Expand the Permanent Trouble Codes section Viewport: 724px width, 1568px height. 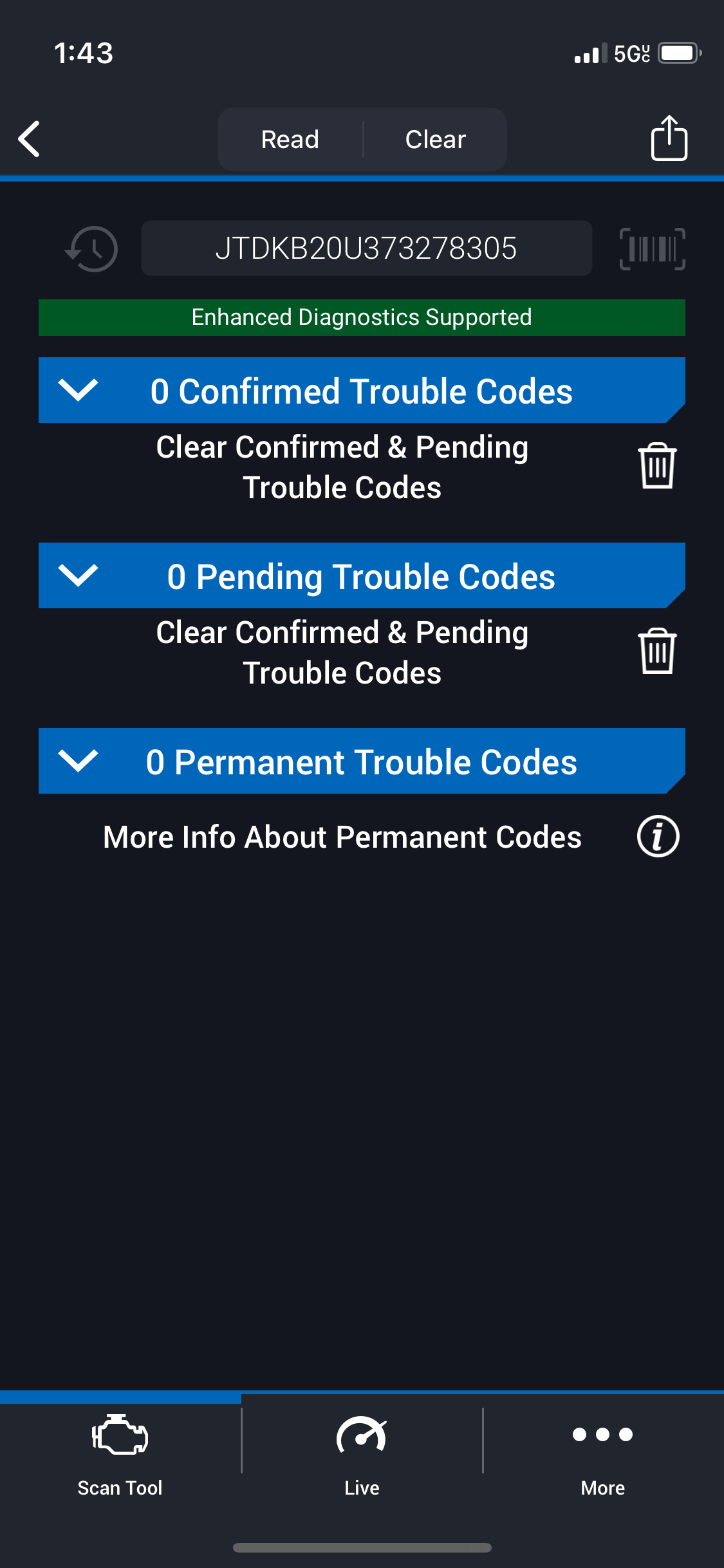(x=78, y=761)
